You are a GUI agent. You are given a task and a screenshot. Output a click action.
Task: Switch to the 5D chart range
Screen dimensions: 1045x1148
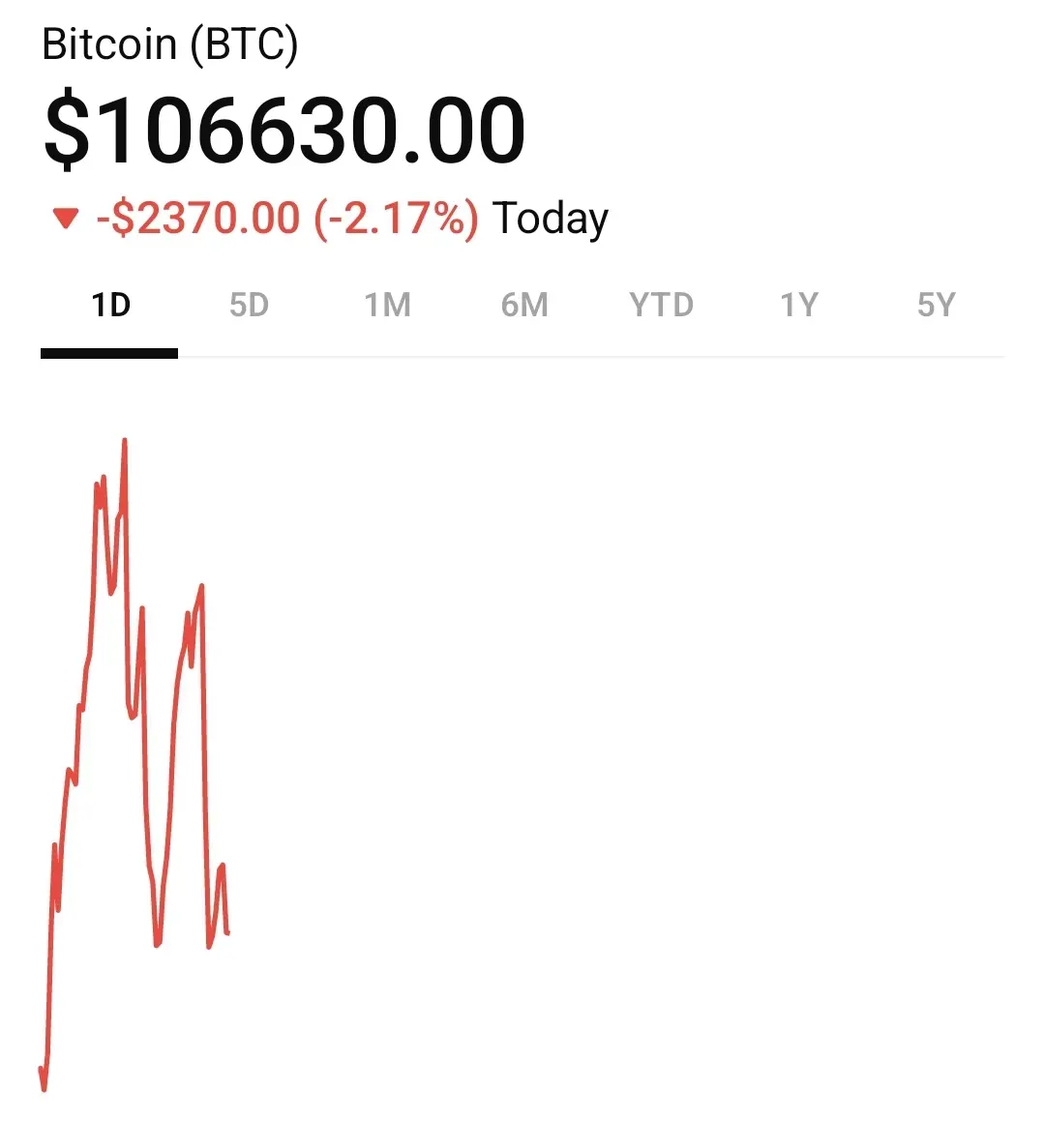[x=249, y=306]
